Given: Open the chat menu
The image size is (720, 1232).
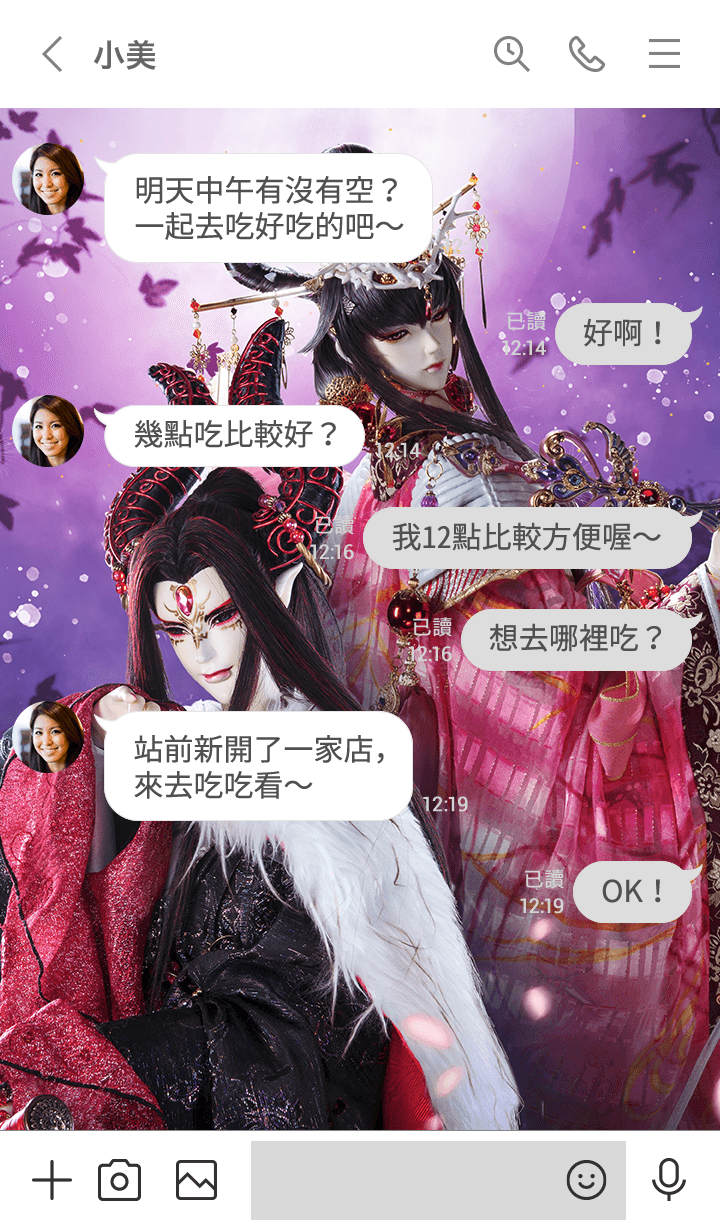Looking at the screenshot, I should pyautogui.click(x=664, y=54).
